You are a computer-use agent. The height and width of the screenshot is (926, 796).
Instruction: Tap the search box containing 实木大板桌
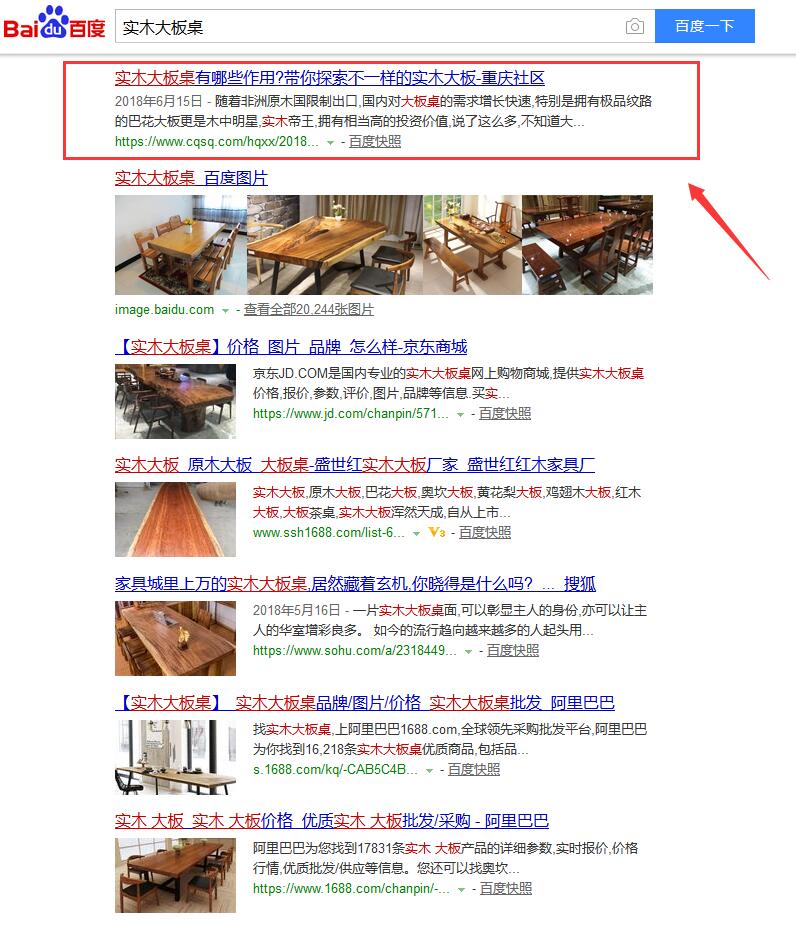[370, 27]
